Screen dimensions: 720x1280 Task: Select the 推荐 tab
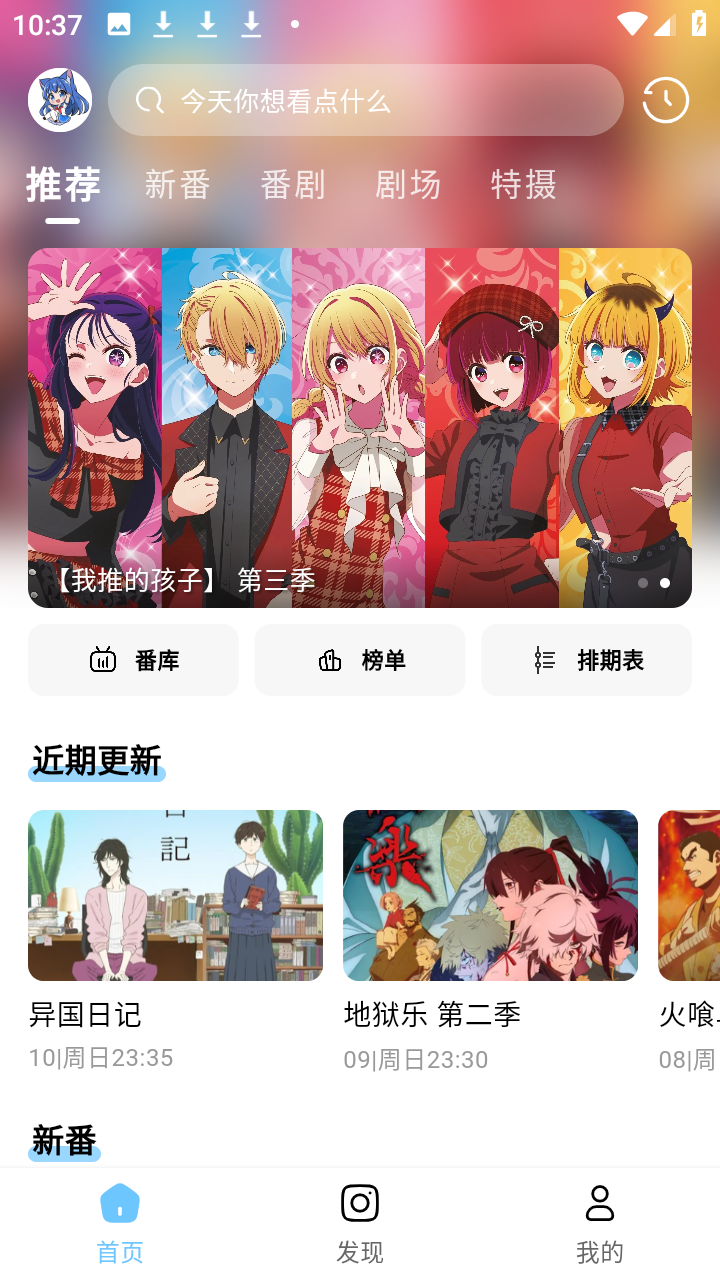coord(63,184)
